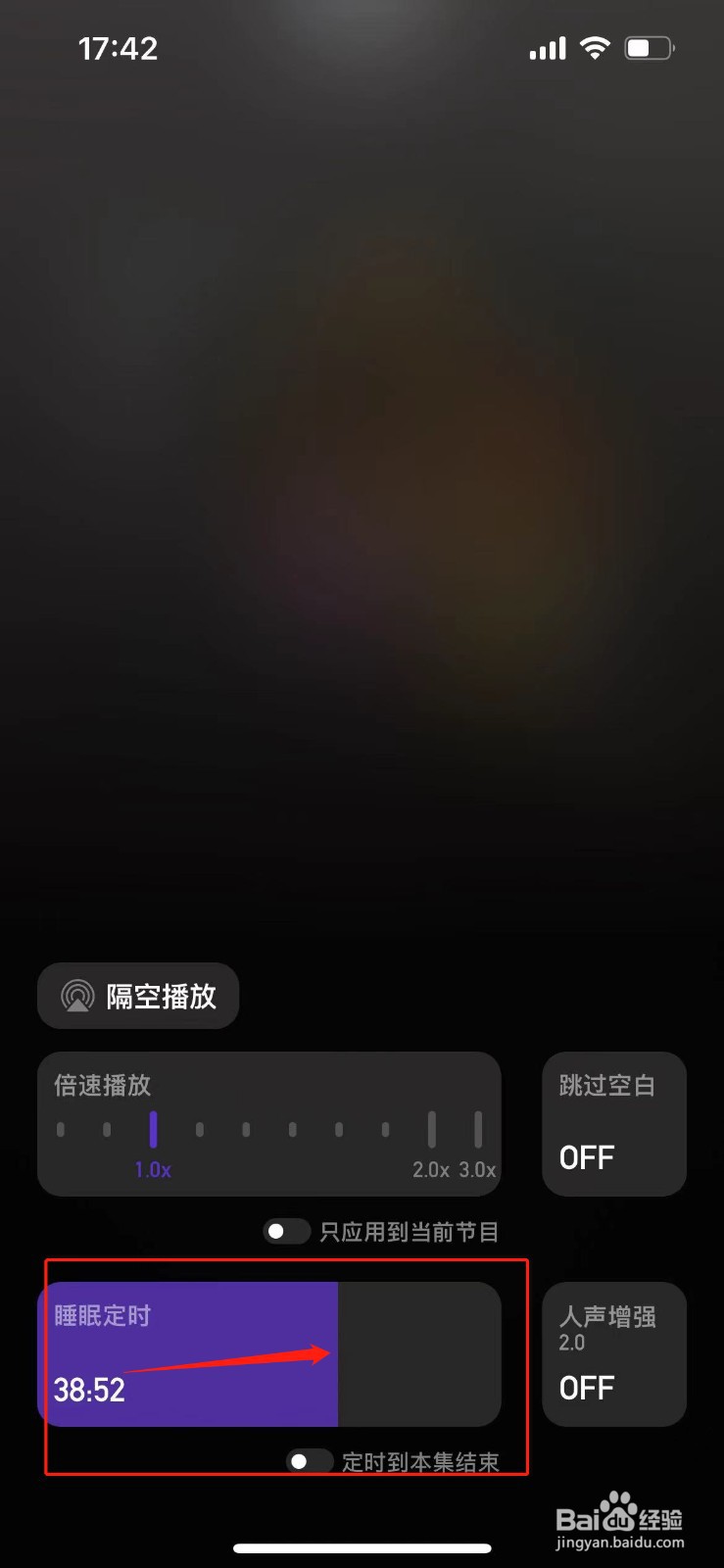Screen dimensions: 724x1568
Task: Toggle 只应用到当前节目 switch
Action: click(x=287, y=1231)
